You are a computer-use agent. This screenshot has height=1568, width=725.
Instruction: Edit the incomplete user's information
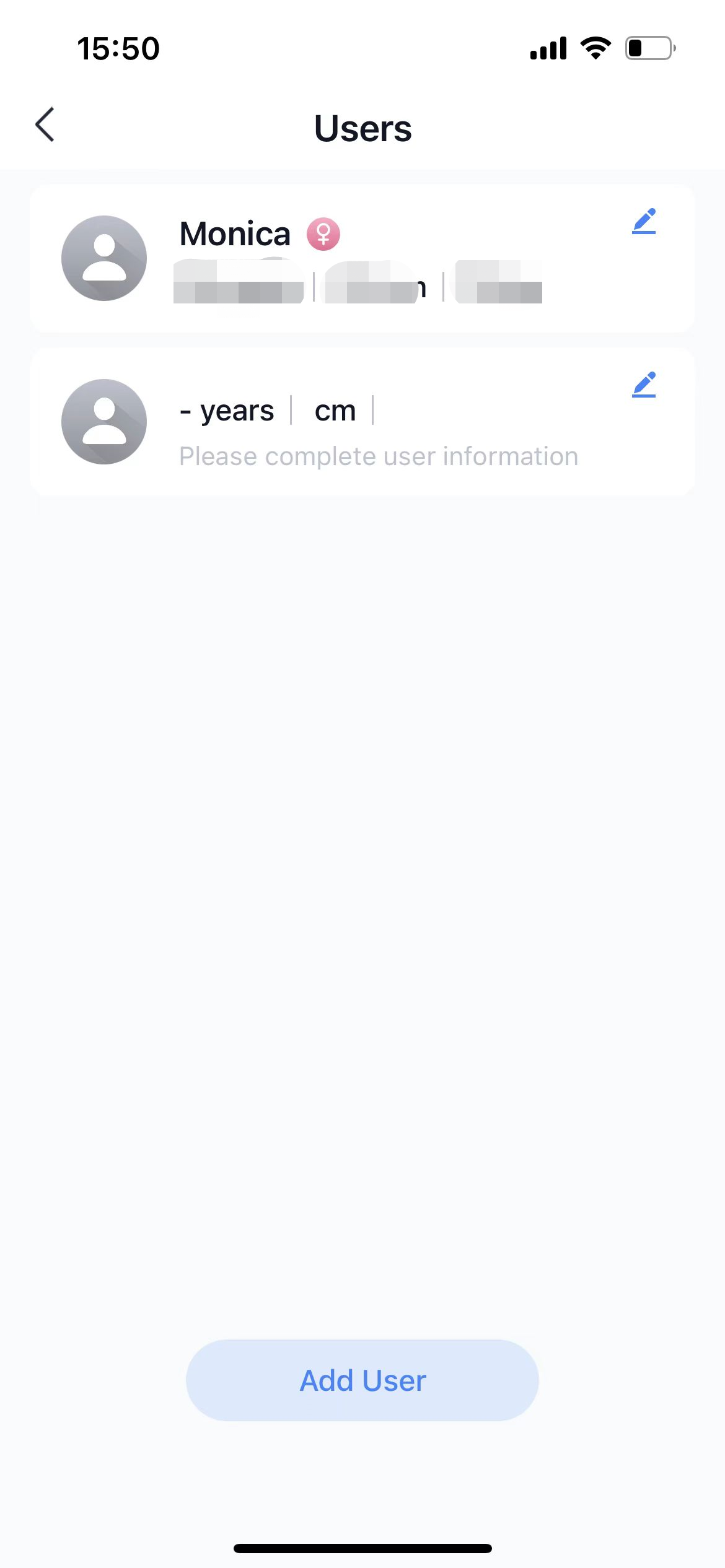point(644,385)
